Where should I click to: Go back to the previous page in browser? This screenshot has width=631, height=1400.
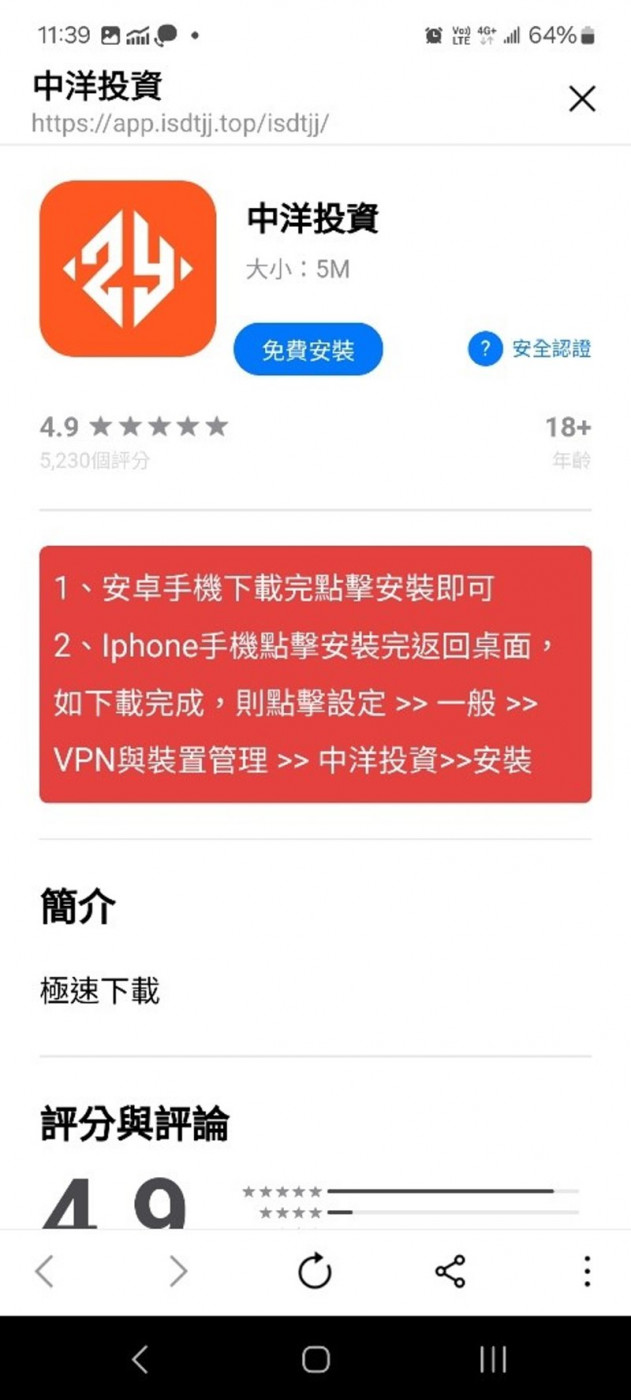coord(44,1271)
